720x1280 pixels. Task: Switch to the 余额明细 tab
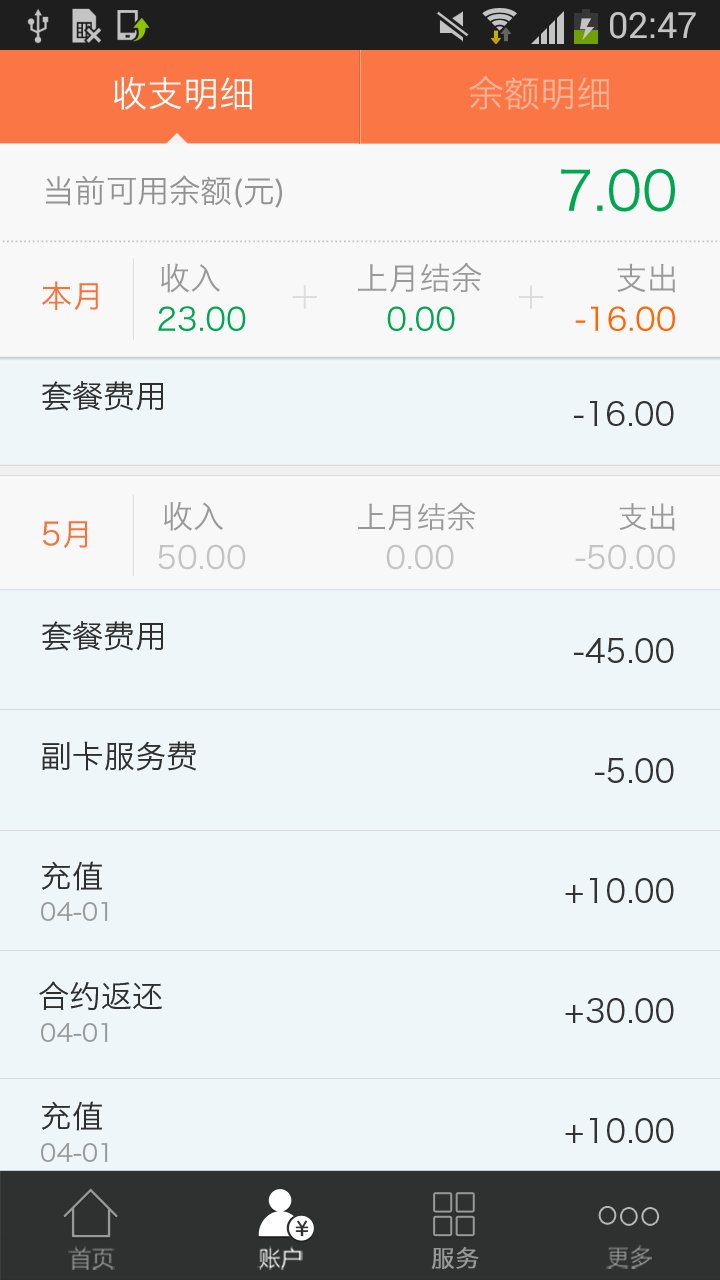pyautogui.click(x=540, y=96)
